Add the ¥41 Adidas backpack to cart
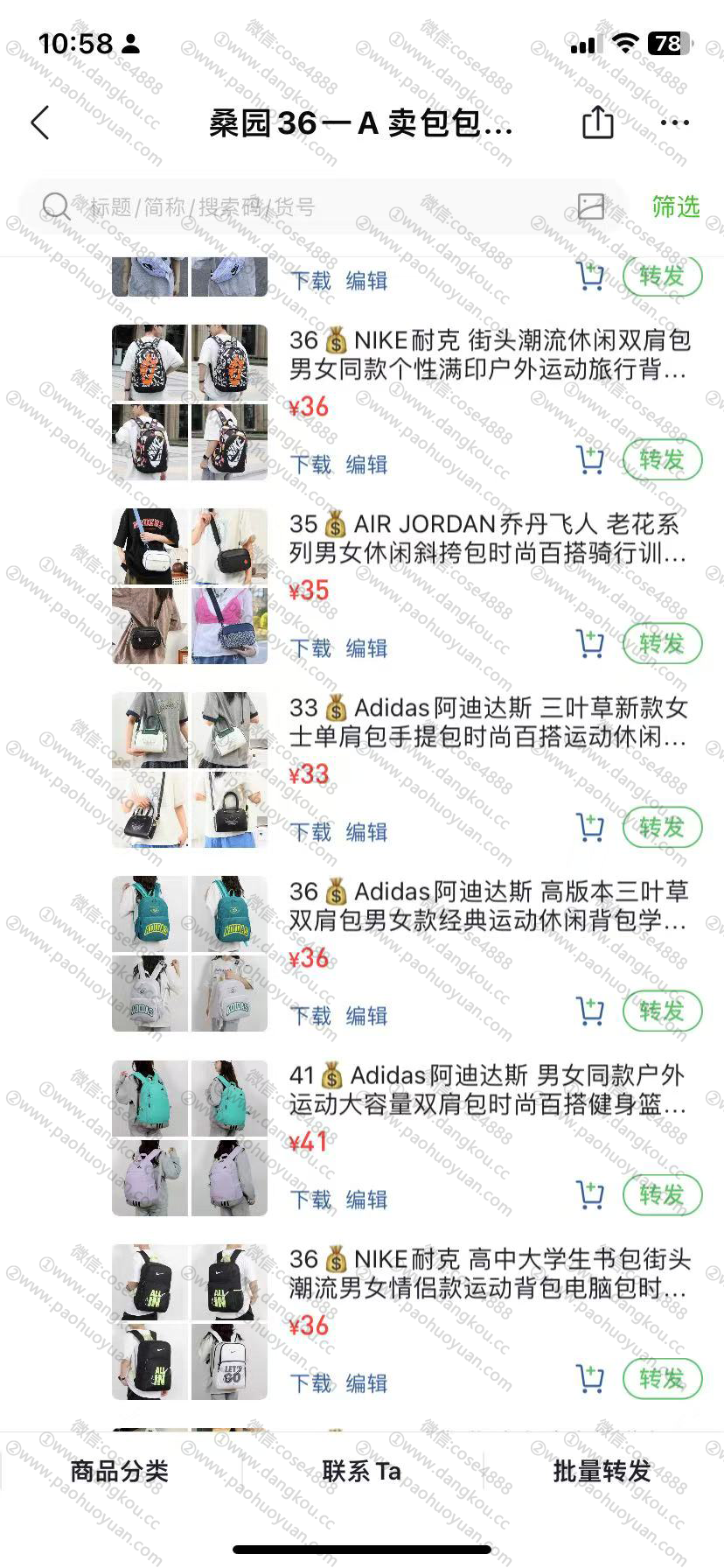 [x=591, y=1194]
